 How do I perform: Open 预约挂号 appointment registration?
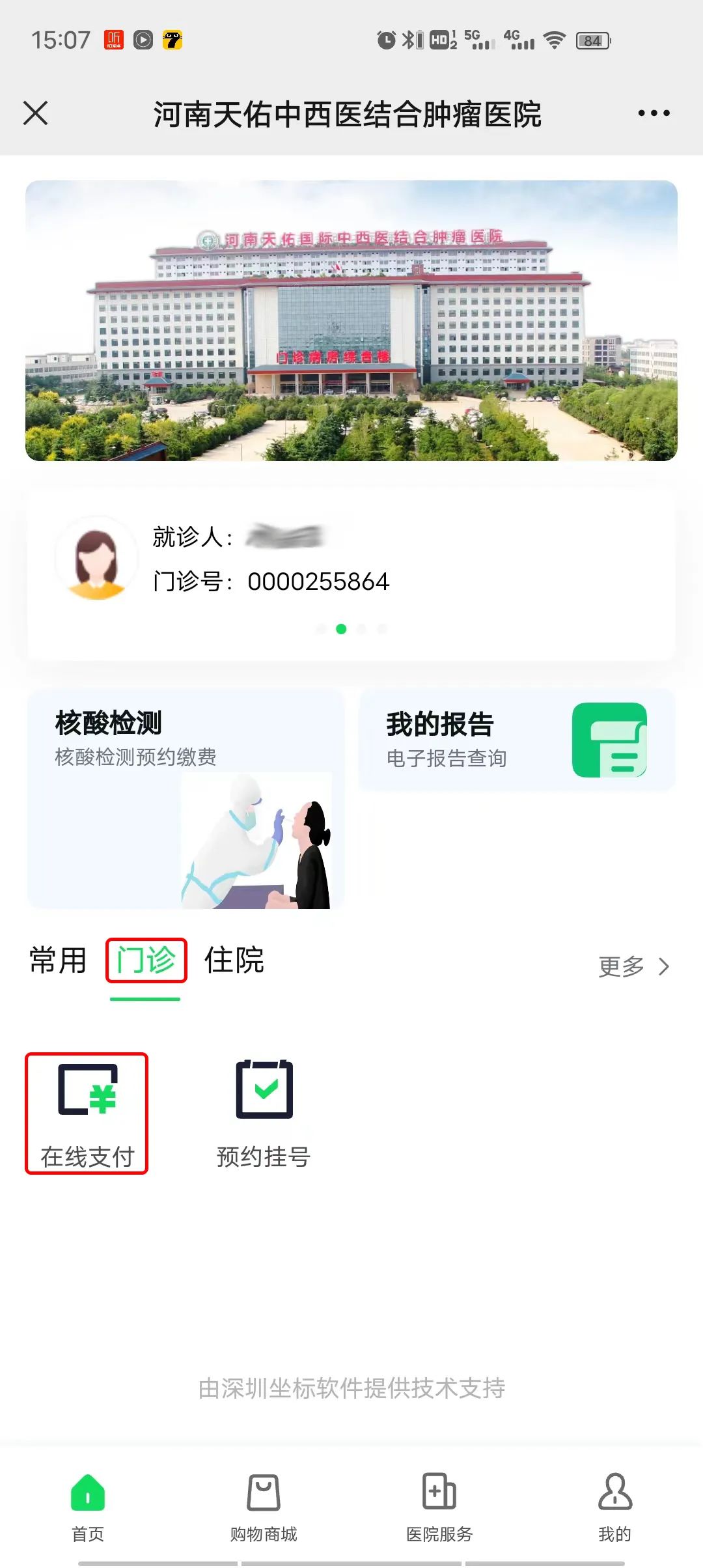click(x=264, y=1114)
